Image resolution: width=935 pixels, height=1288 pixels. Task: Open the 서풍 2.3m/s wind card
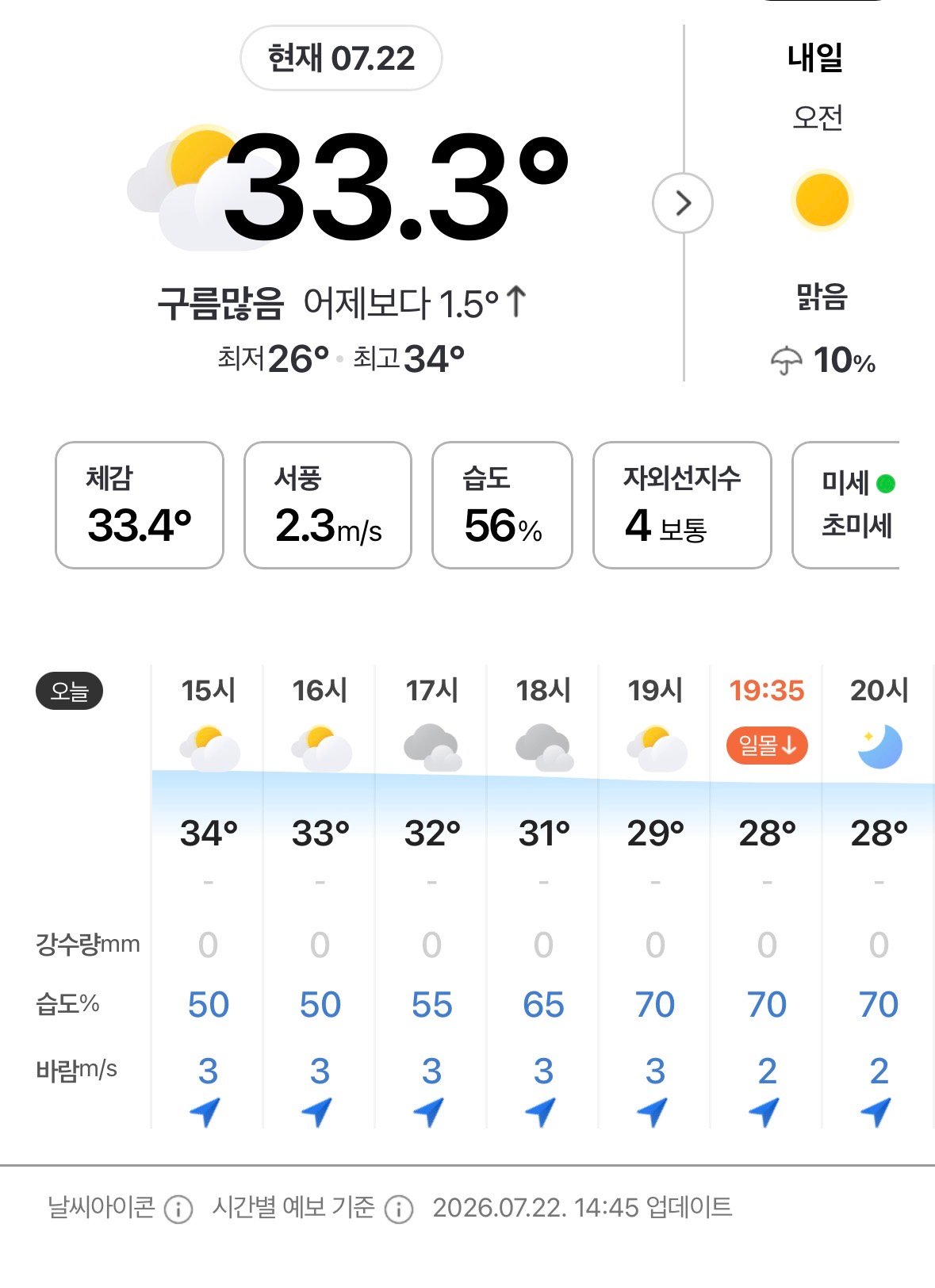328,505
